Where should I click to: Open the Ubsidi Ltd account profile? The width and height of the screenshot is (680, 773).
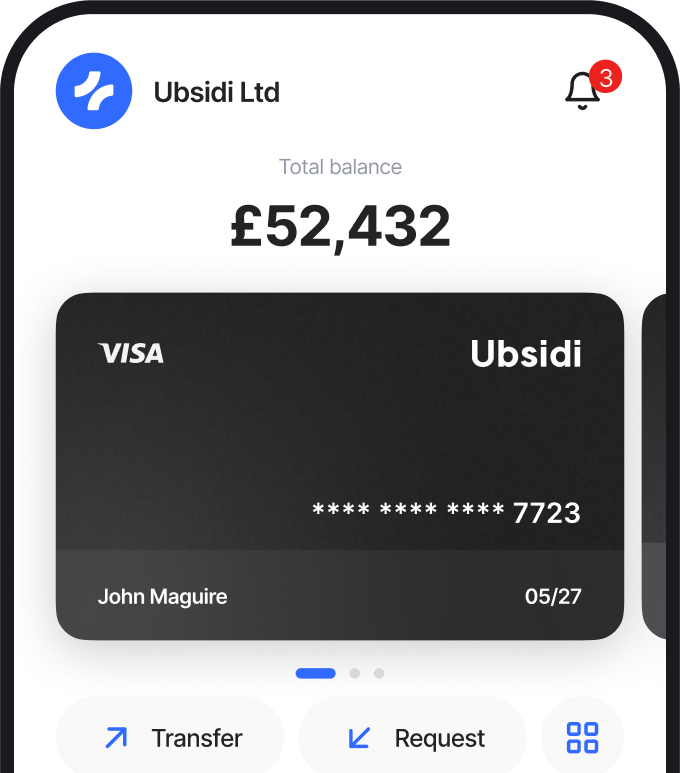point(94,92)
